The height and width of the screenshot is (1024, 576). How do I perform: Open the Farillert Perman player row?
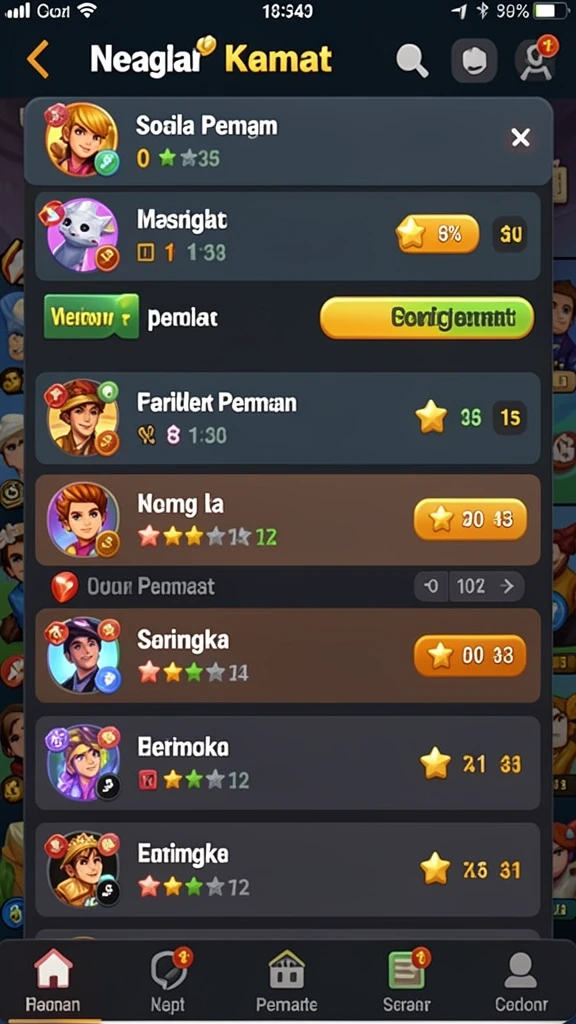(287, 418)
